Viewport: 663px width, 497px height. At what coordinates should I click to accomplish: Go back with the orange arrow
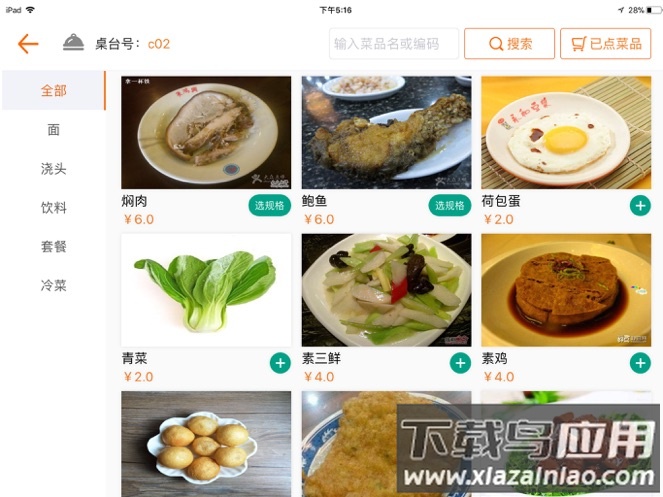[x=27, y=44]
